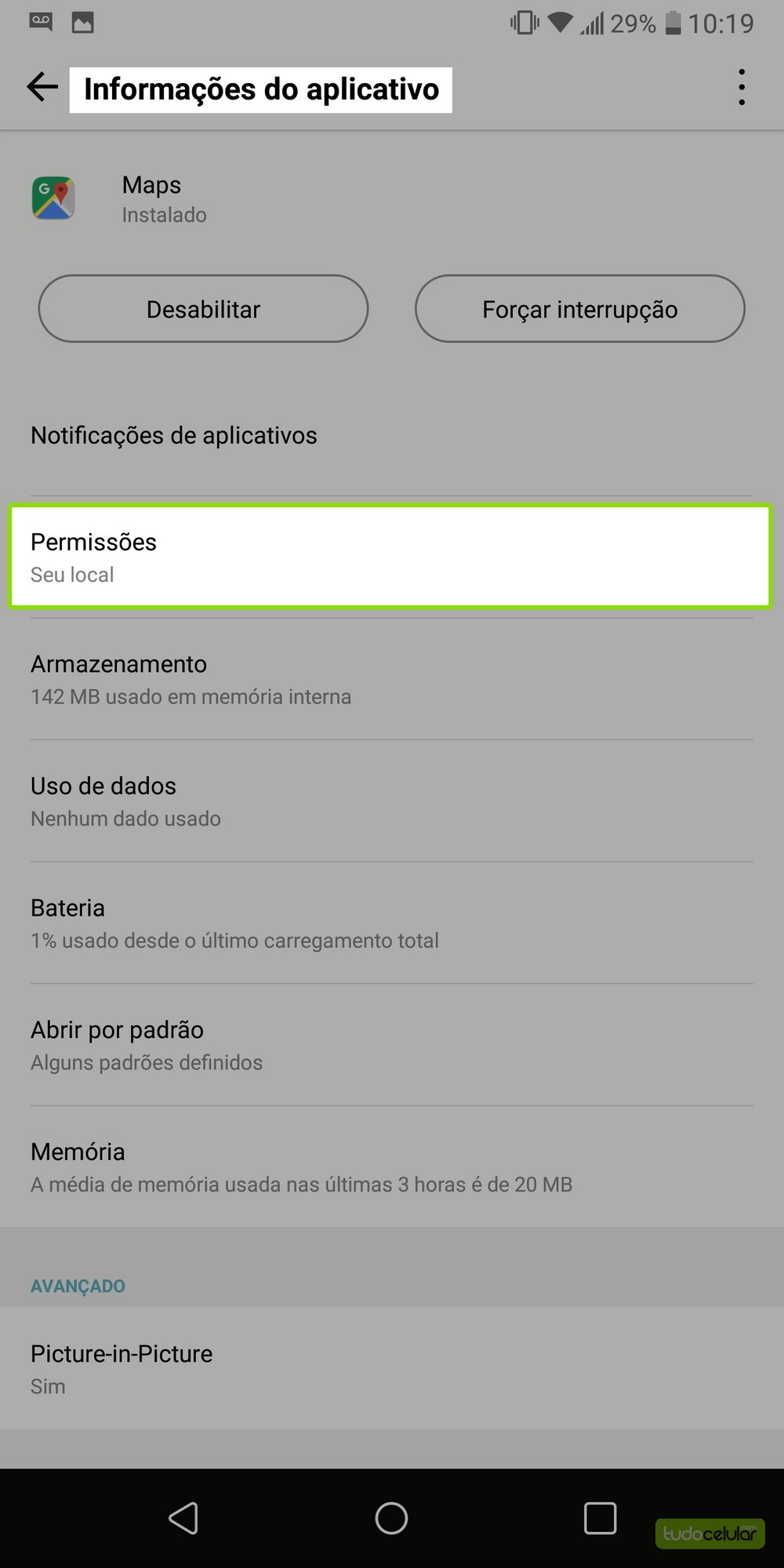Tap the Desabilitar button
This screenshot has width=784, height=1568.
203,309
